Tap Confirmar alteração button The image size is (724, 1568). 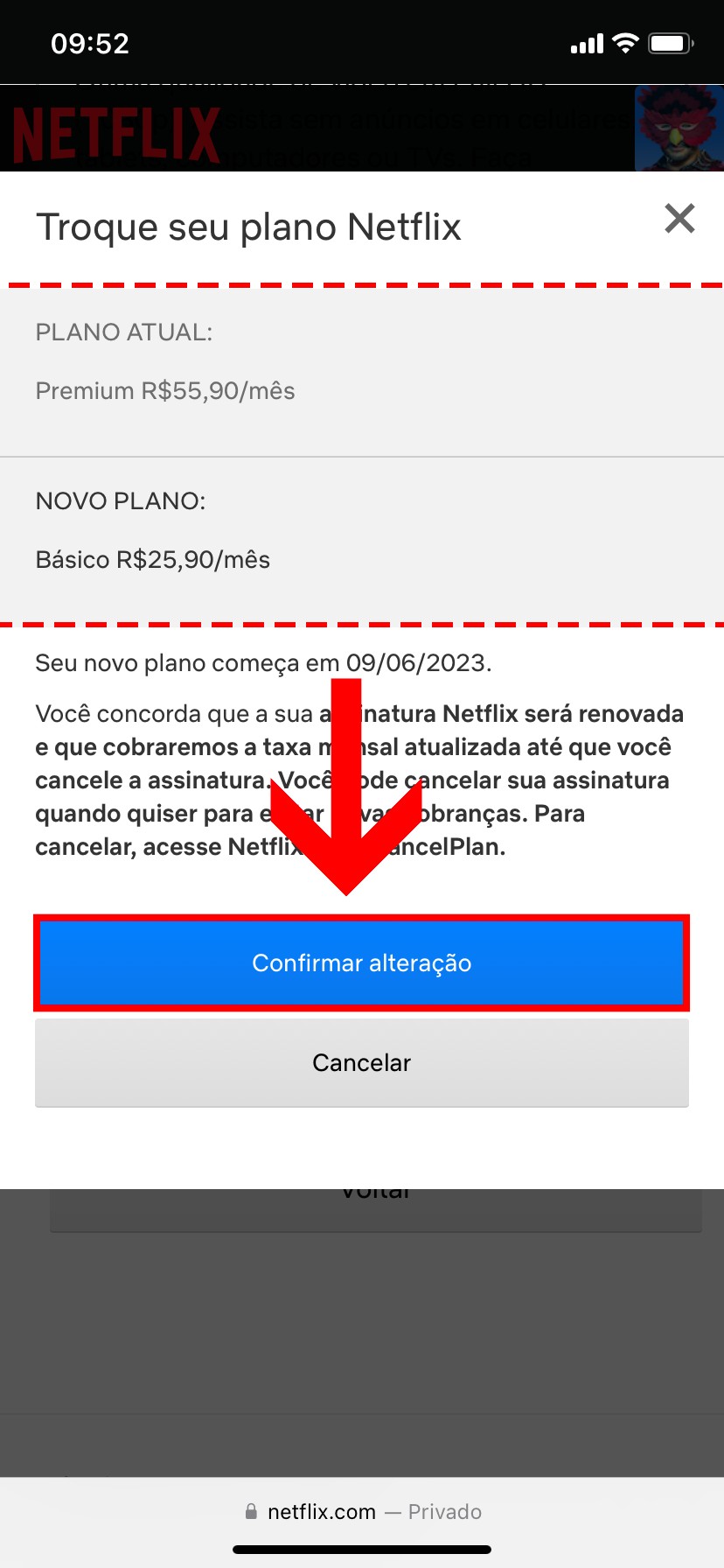(x=362, y=962)
